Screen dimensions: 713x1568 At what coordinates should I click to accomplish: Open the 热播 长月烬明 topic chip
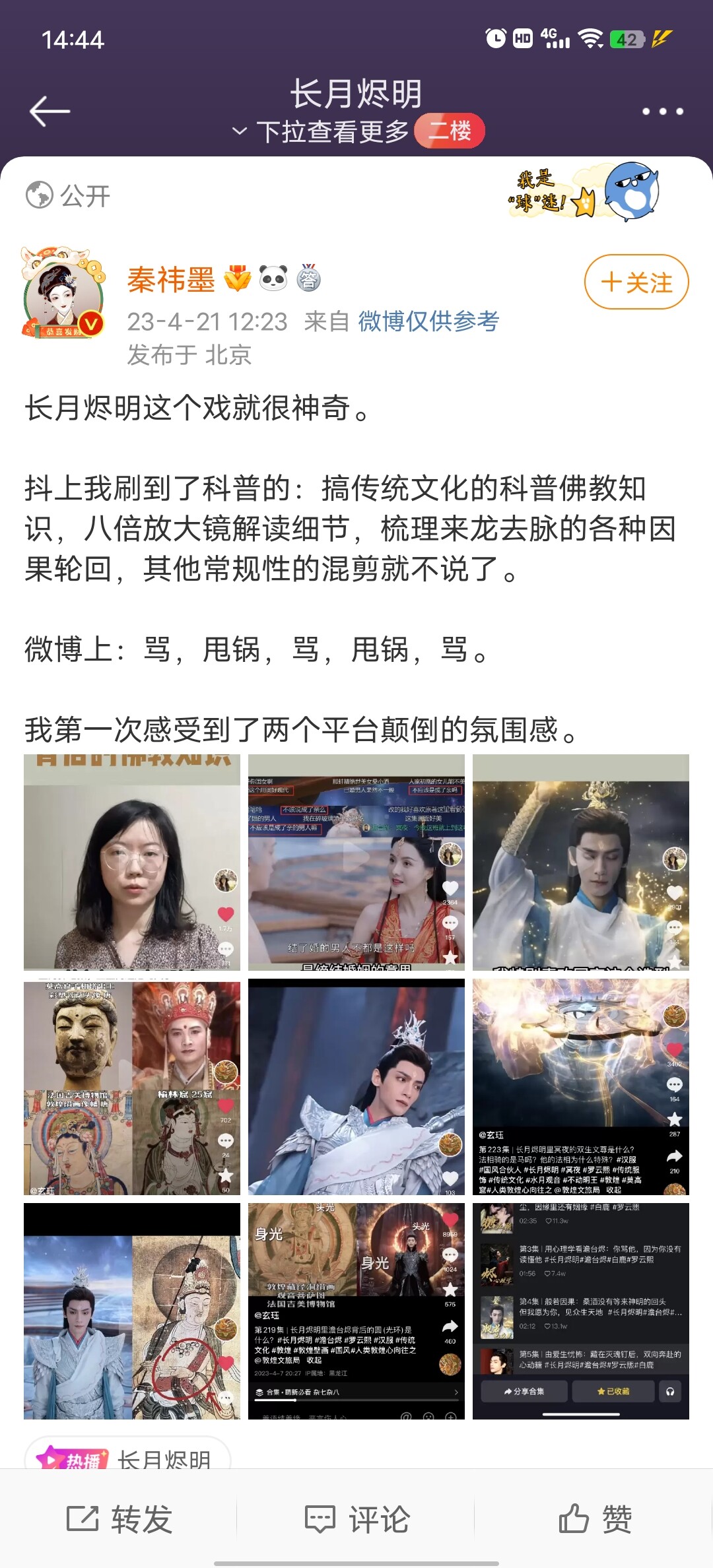127,1457
